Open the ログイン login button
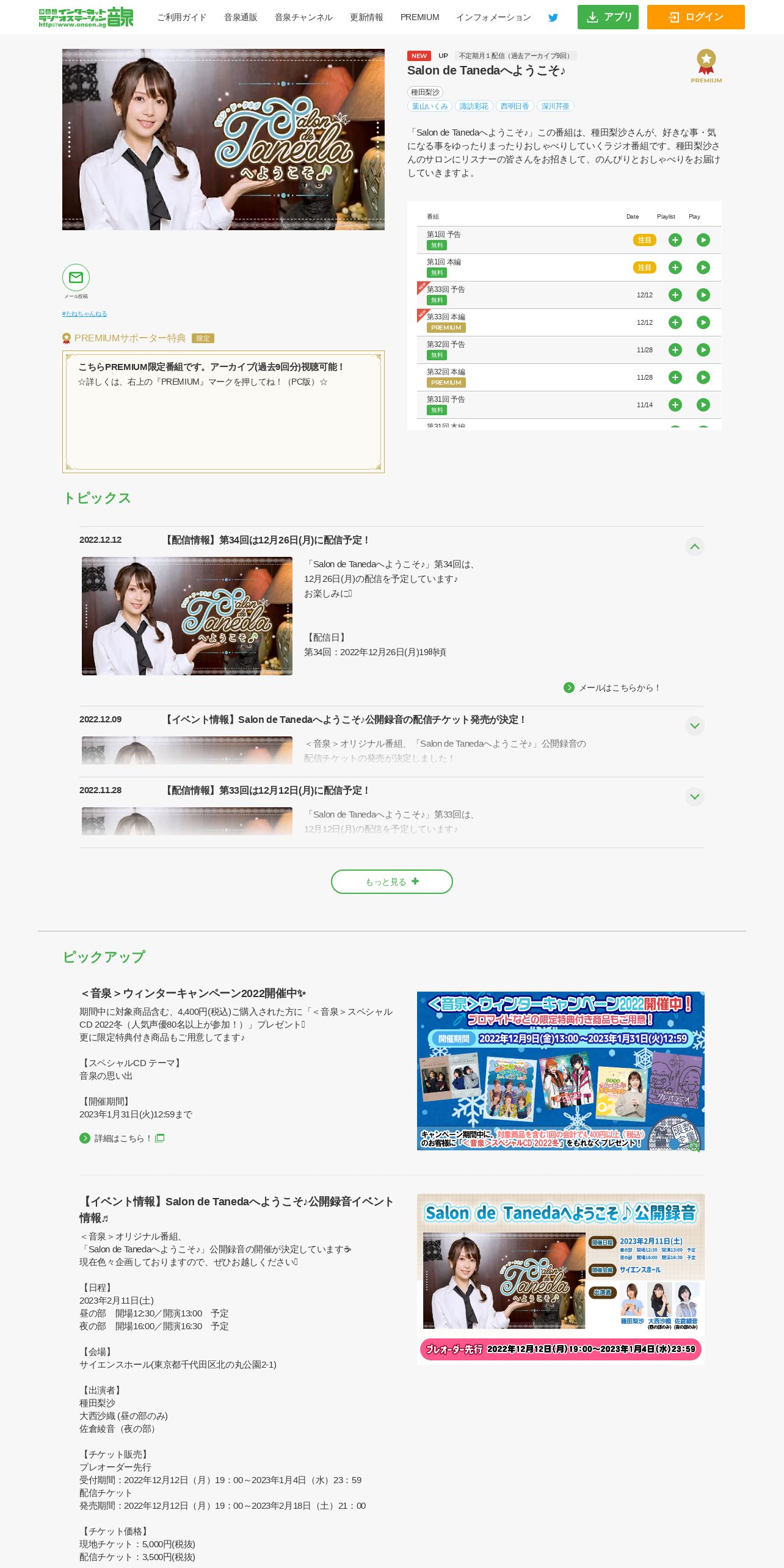 tap(695, 17)
